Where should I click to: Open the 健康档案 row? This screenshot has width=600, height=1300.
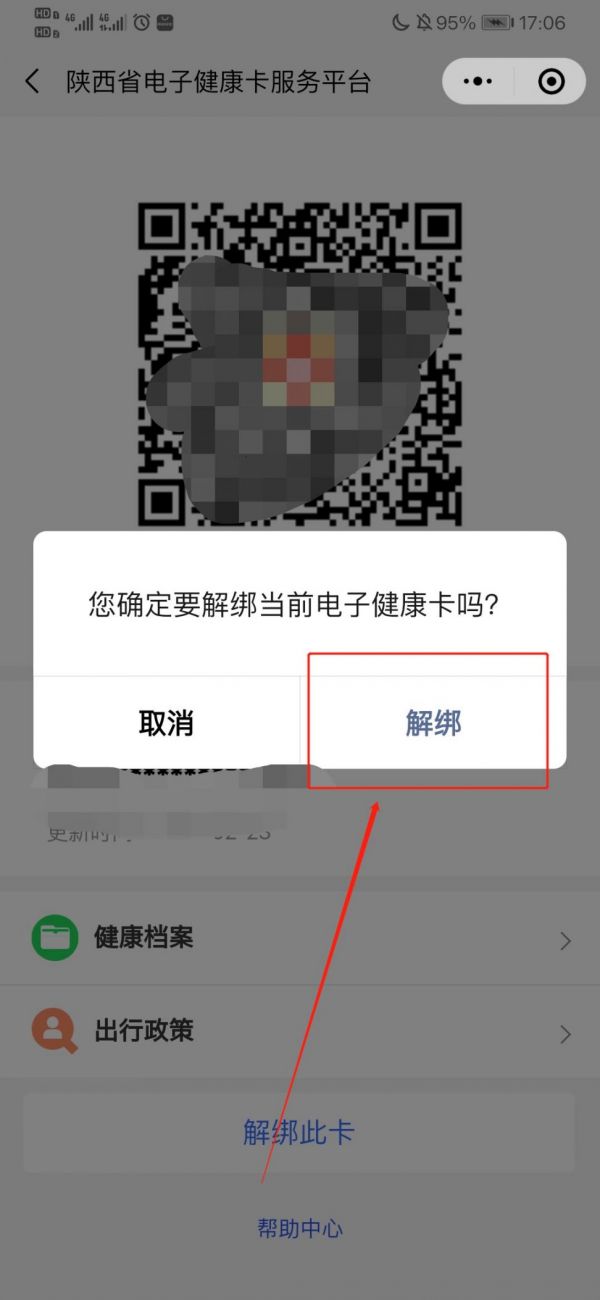[x=300, y=938]
